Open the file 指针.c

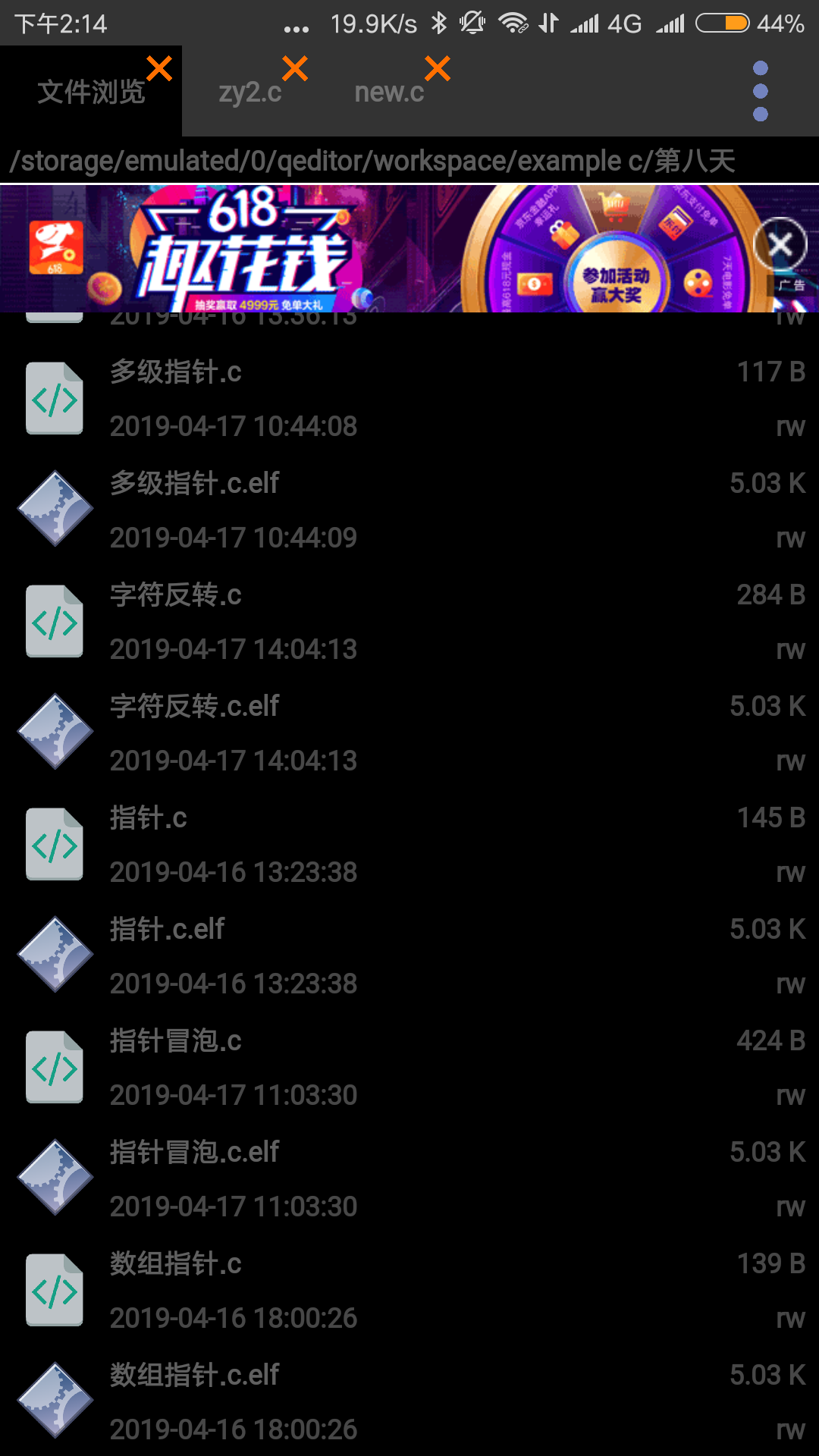coord(149,818)
